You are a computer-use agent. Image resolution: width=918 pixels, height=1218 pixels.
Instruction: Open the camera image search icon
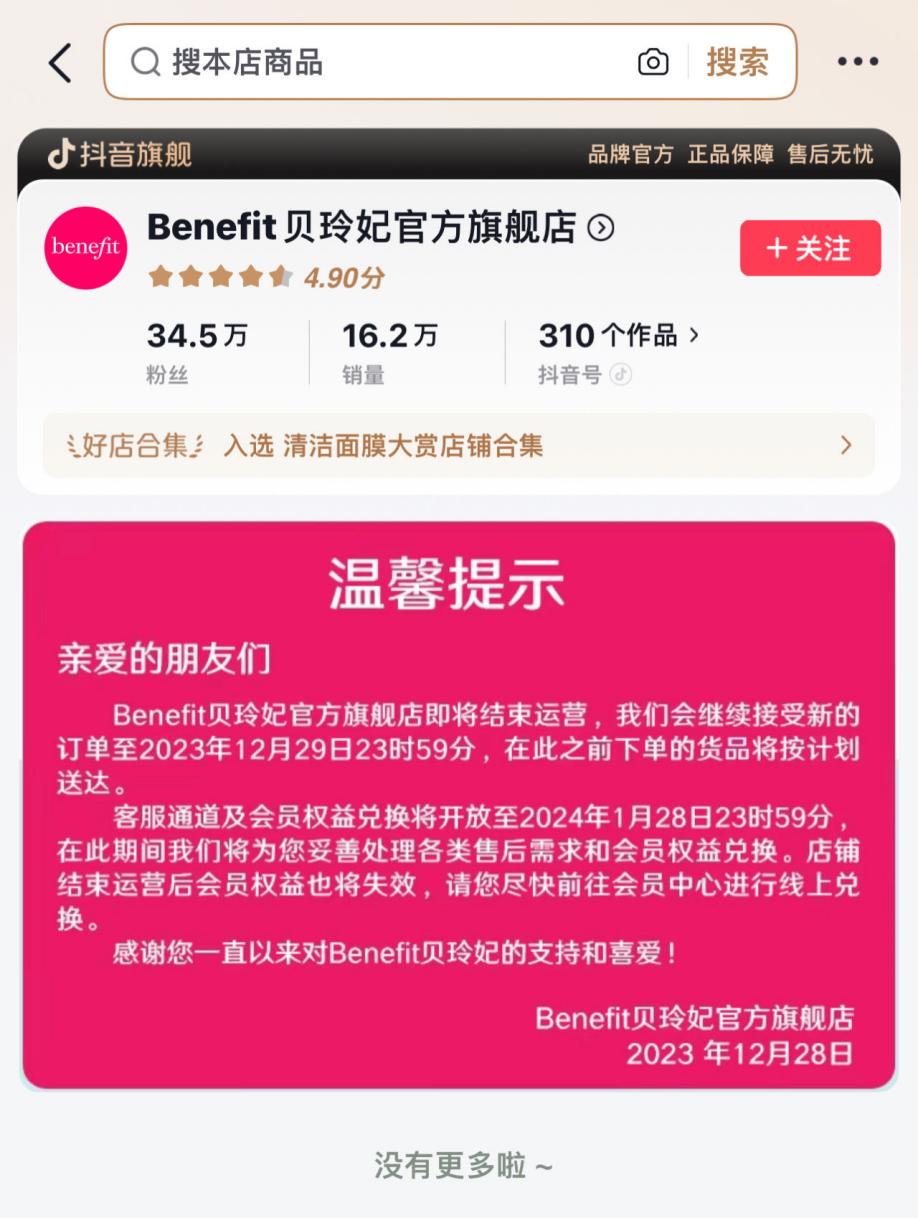[x=653, y=61]
